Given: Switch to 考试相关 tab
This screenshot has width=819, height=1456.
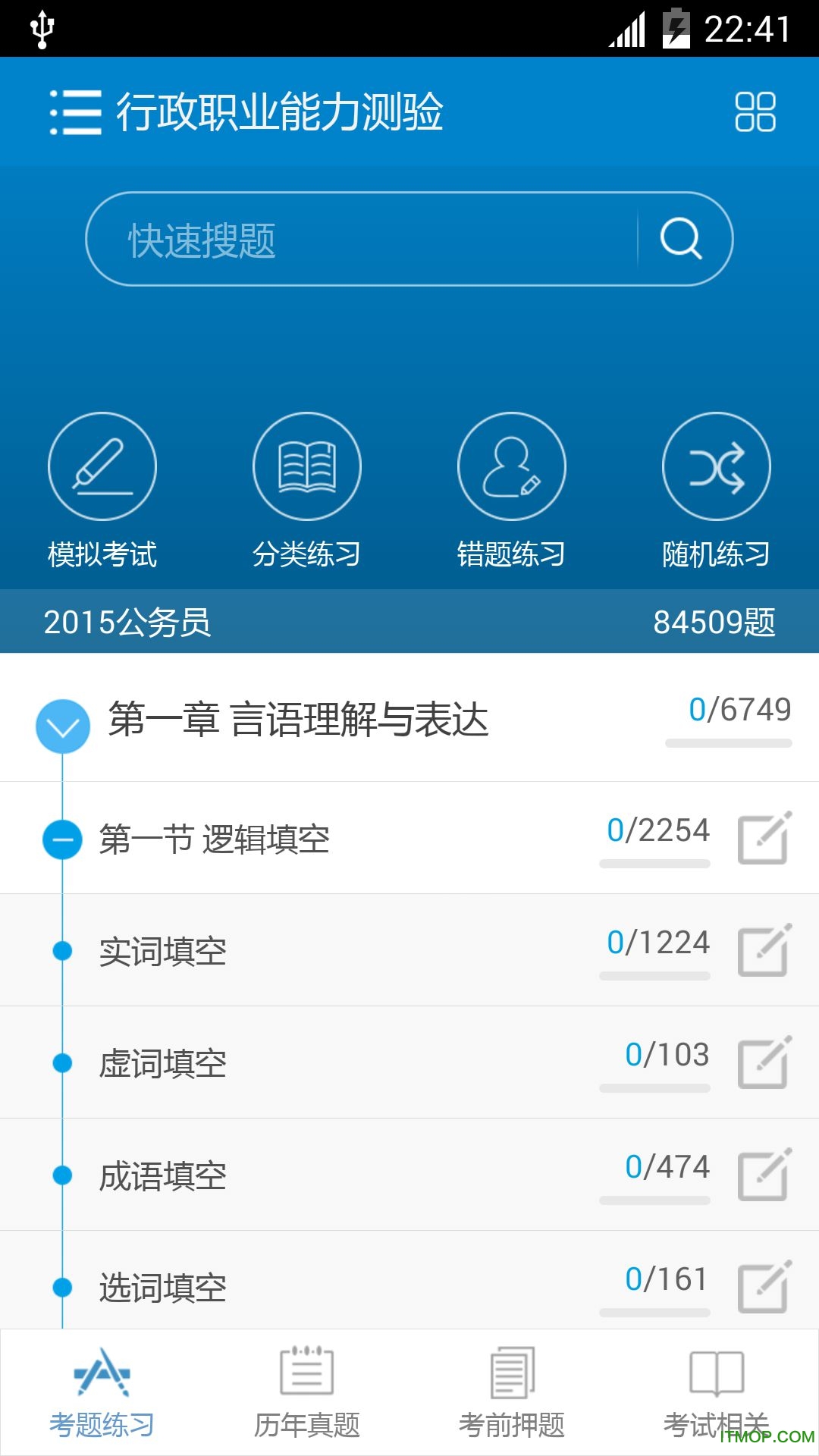Looking at the screenshot, I should (717, 1393).
